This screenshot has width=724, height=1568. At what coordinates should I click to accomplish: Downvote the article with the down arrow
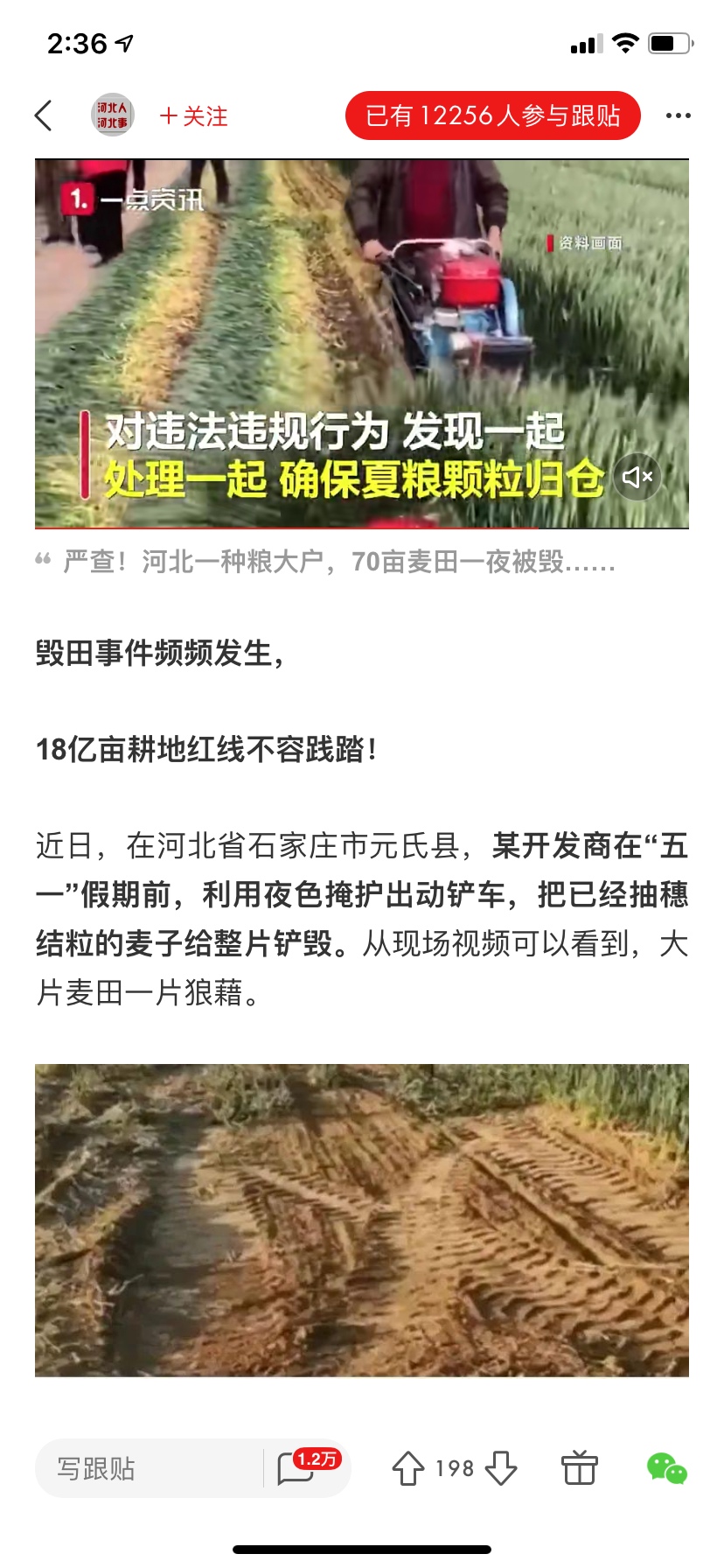coord(501,1468)
